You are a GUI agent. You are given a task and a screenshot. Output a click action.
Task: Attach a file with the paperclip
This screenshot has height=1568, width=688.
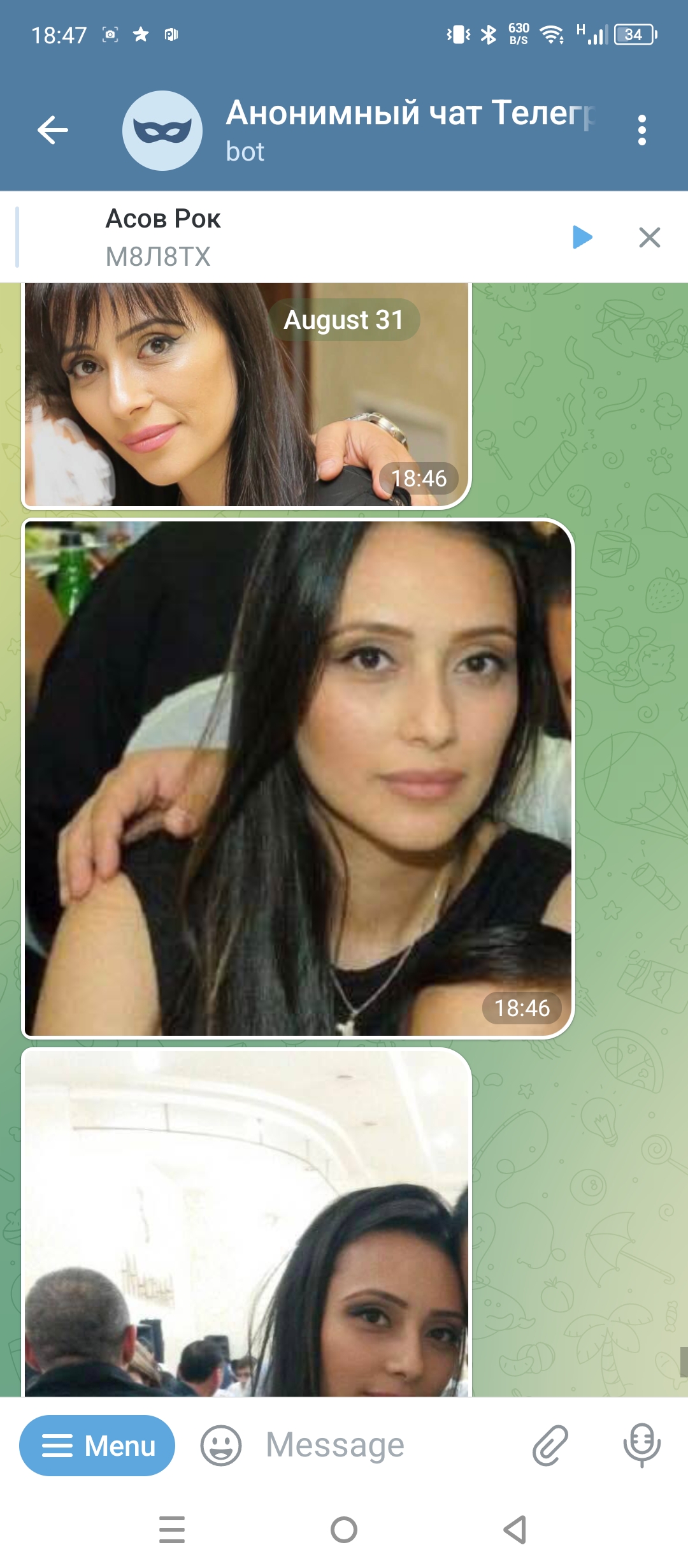(x=550, y=1446)
